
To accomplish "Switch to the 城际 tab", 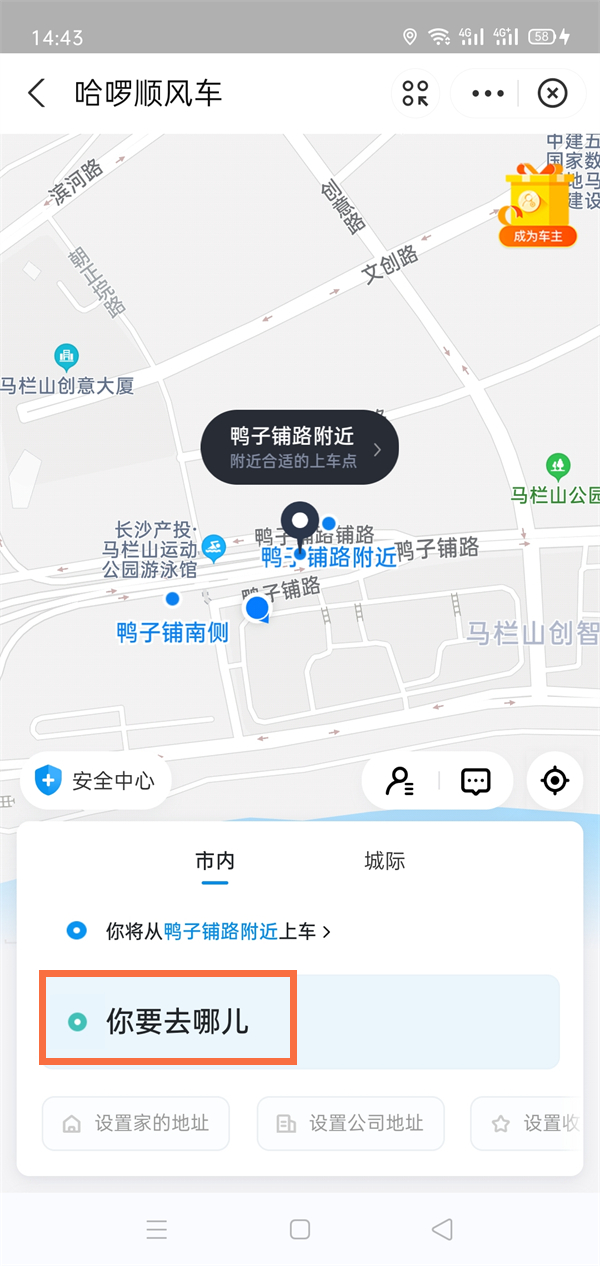I will pos(385,861).
